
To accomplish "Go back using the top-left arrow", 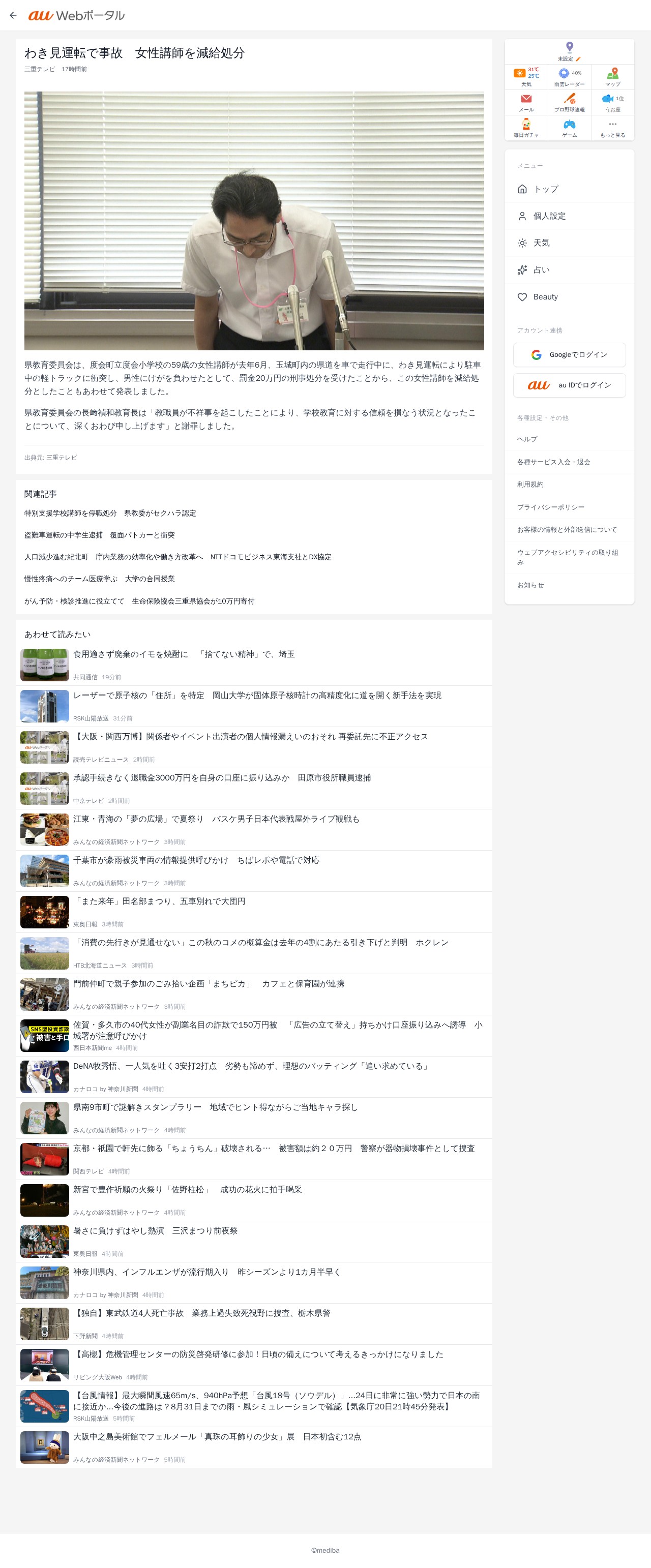I will (x=13, y=15).
